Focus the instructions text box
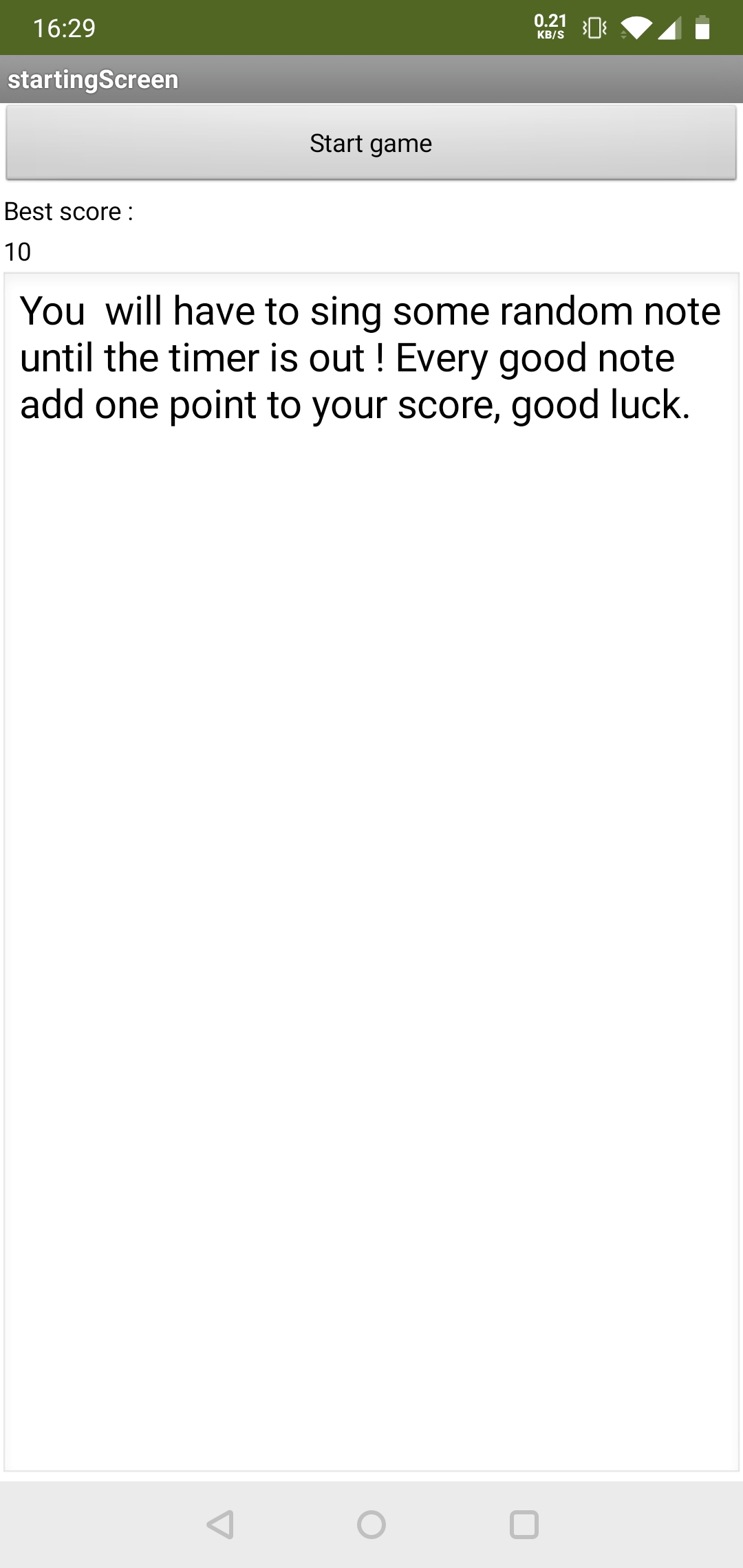The width and height of the screenshot is (743, 1568). pos(371,872)
